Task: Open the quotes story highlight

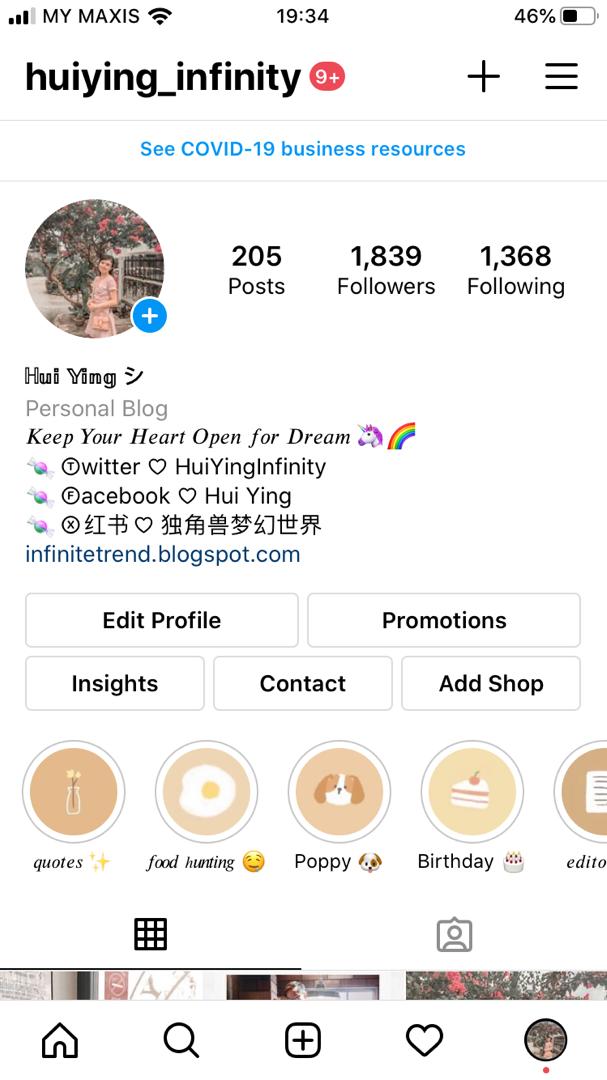Action: click(x=73, y=792)
